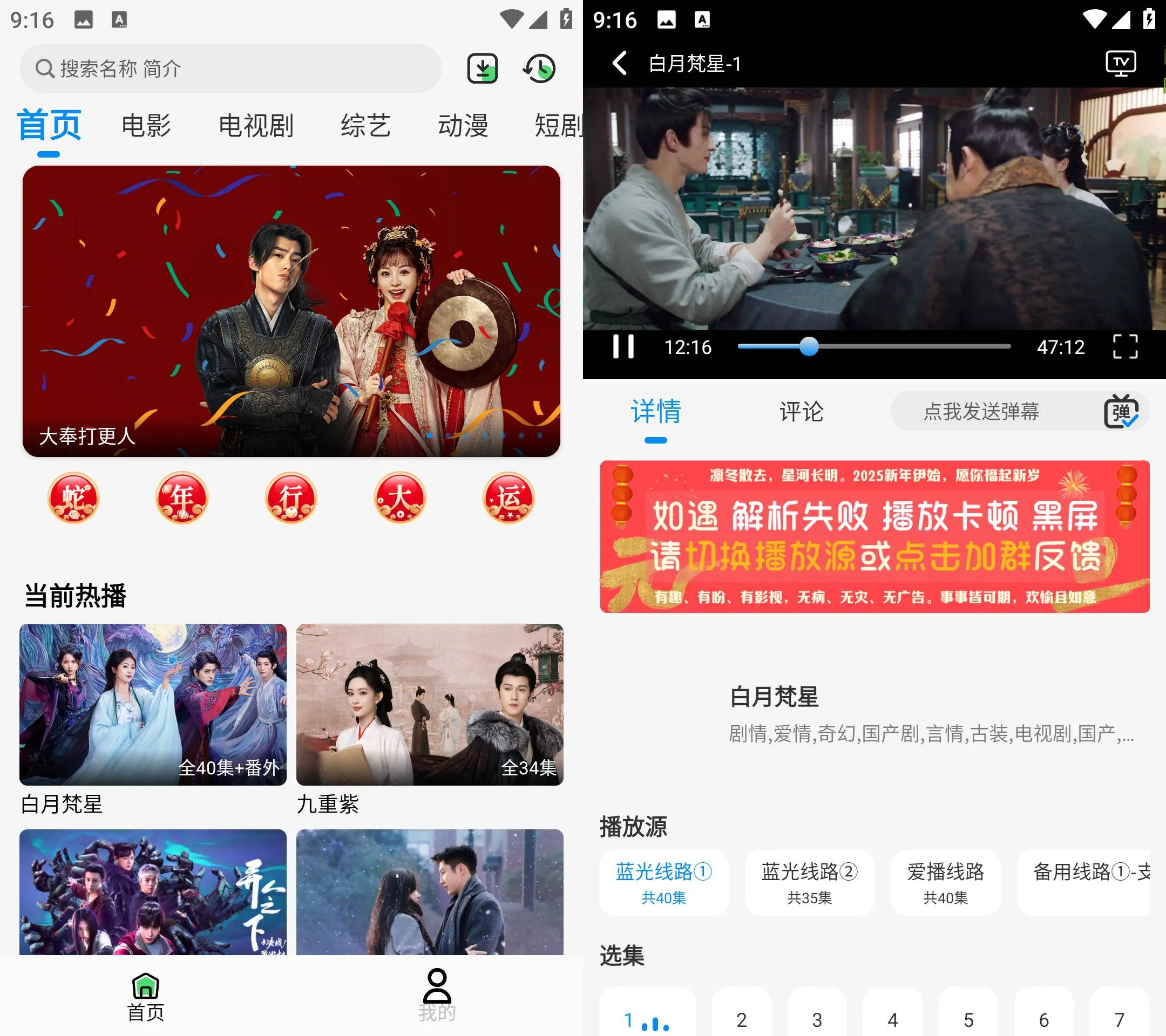1166x1036 pixels.
Task: Go back from the 白月梵星-1 player
Action: (x=620, y=63)
